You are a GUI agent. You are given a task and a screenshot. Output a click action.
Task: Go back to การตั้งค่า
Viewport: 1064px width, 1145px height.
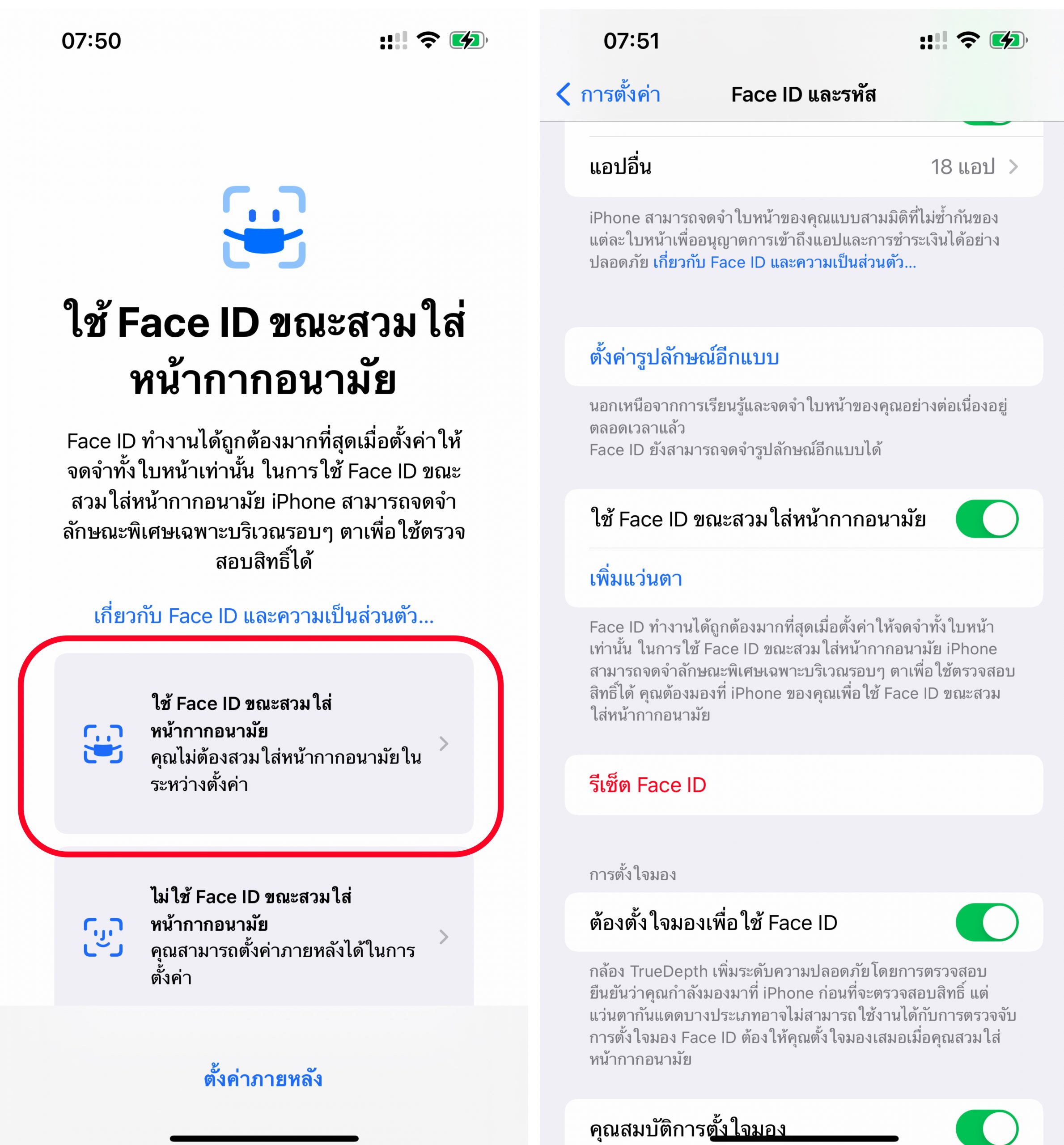click(608, 94)
